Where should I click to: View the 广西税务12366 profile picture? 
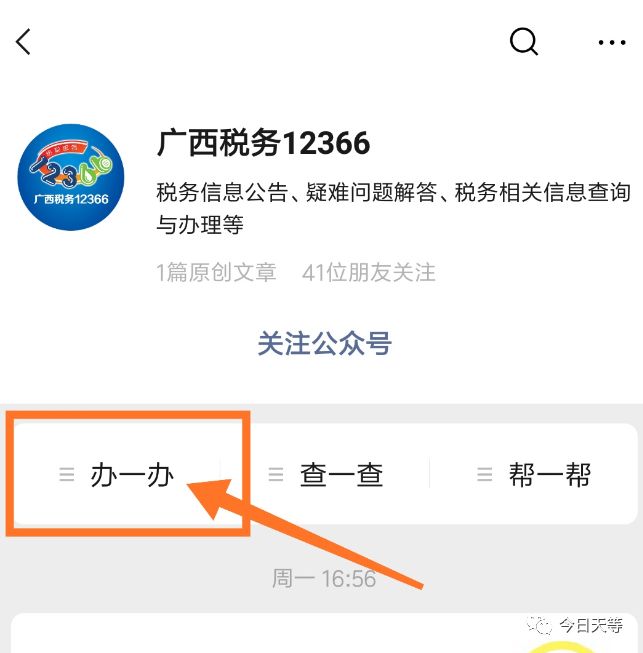(x=71, y=177)
